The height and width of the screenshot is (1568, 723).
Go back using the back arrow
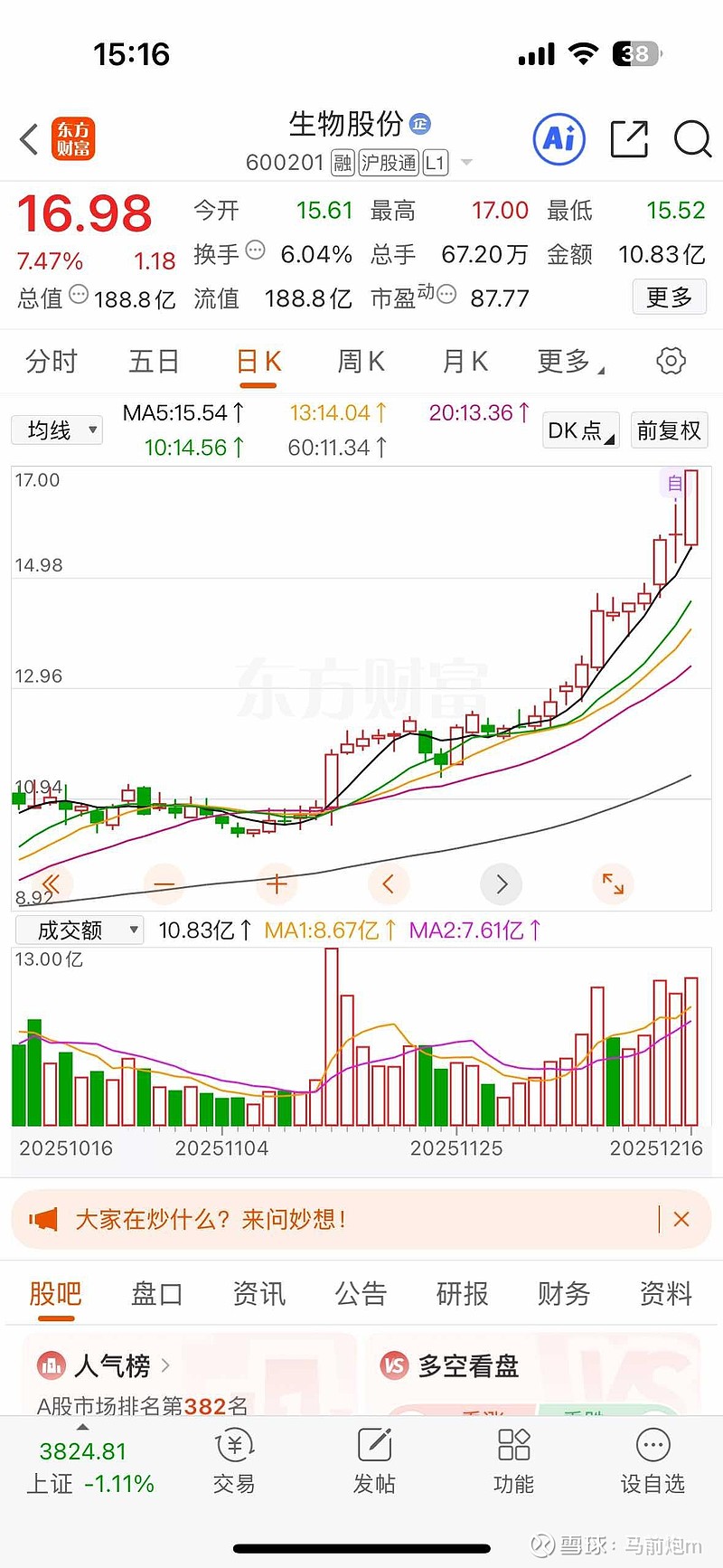(27, 139)
